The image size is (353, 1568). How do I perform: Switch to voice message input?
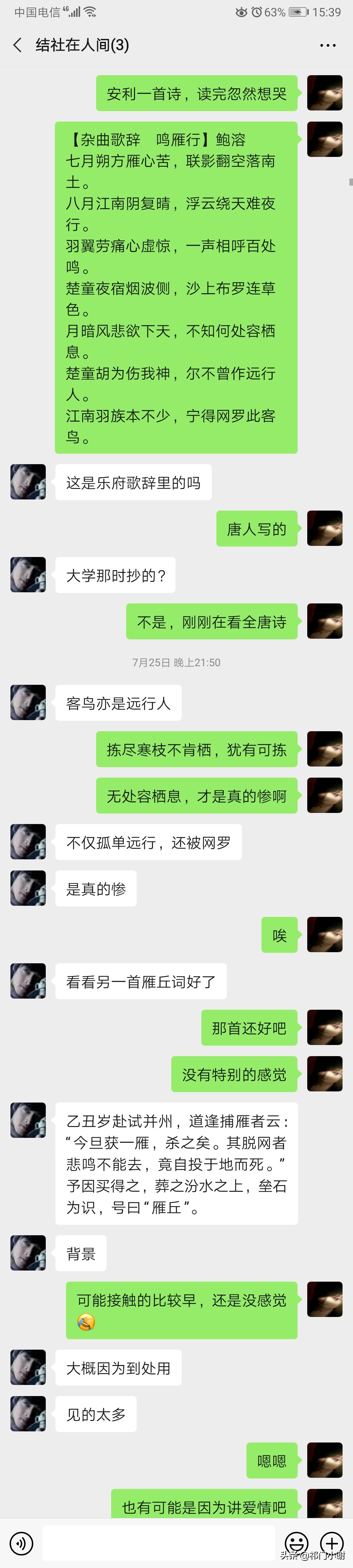[x=21, y=1543]
